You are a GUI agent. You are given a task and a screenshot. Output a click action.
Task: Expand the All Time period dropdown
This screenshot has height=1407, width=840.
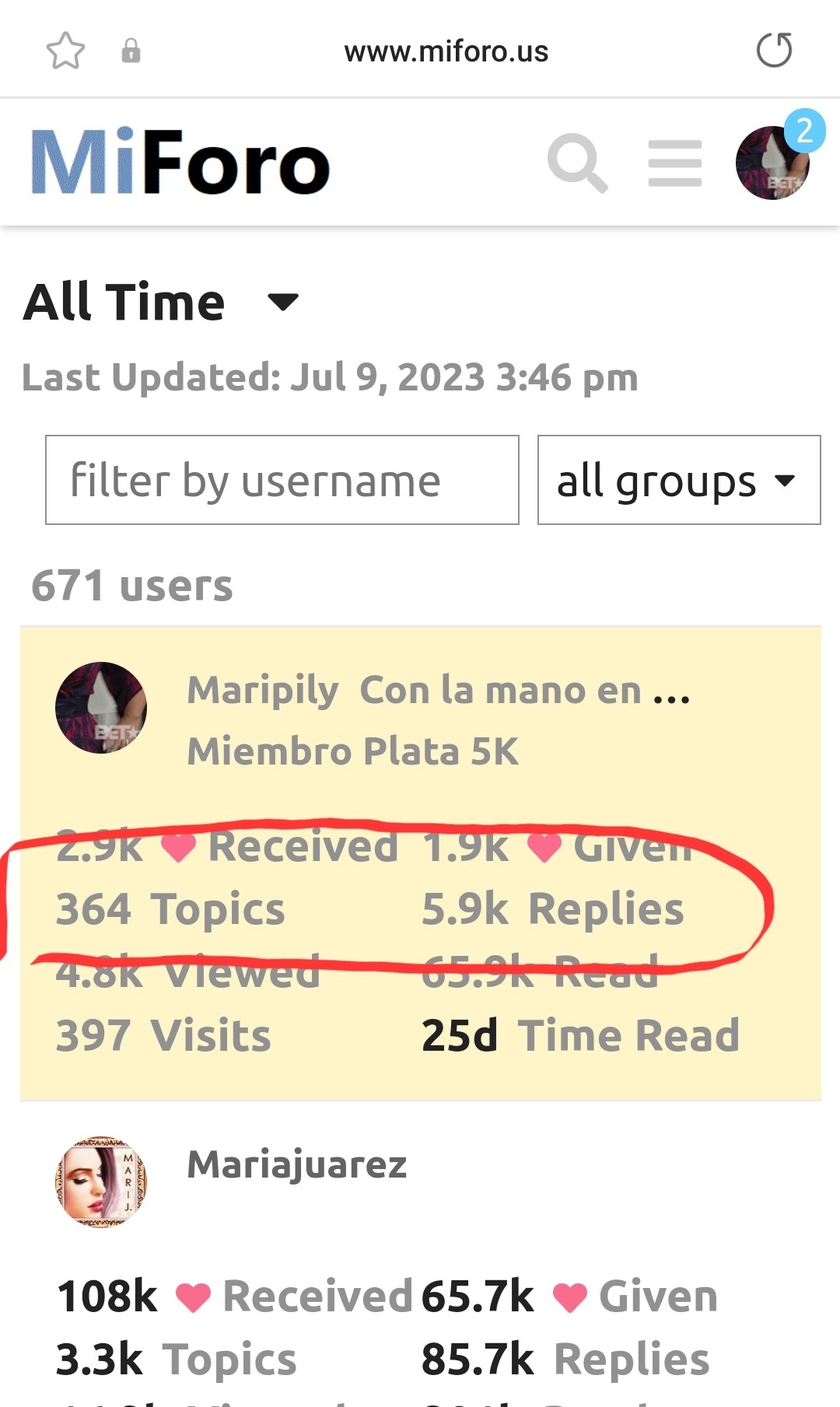162,302
